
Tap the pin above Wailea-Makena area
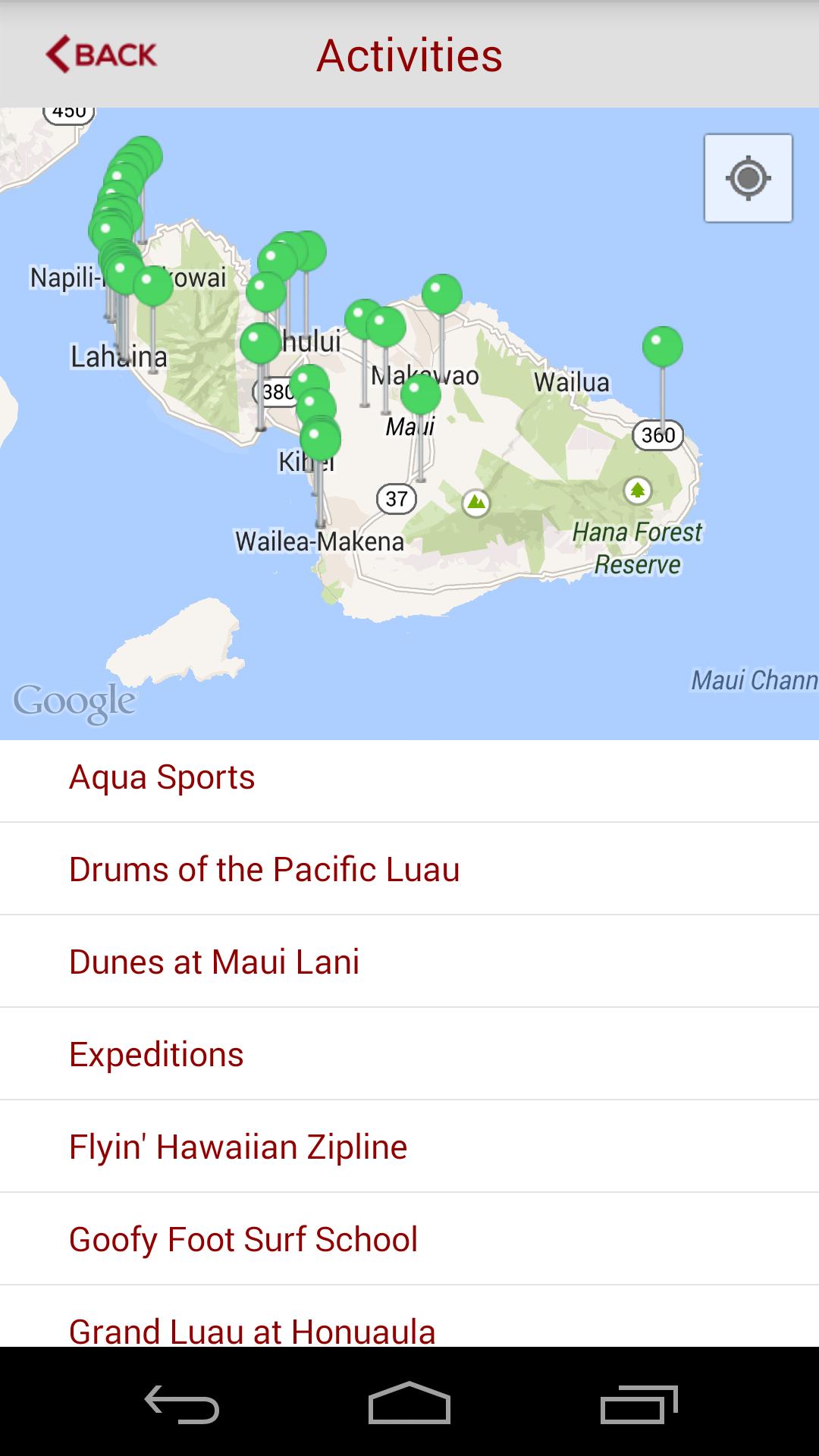click(x=318, y=438)
